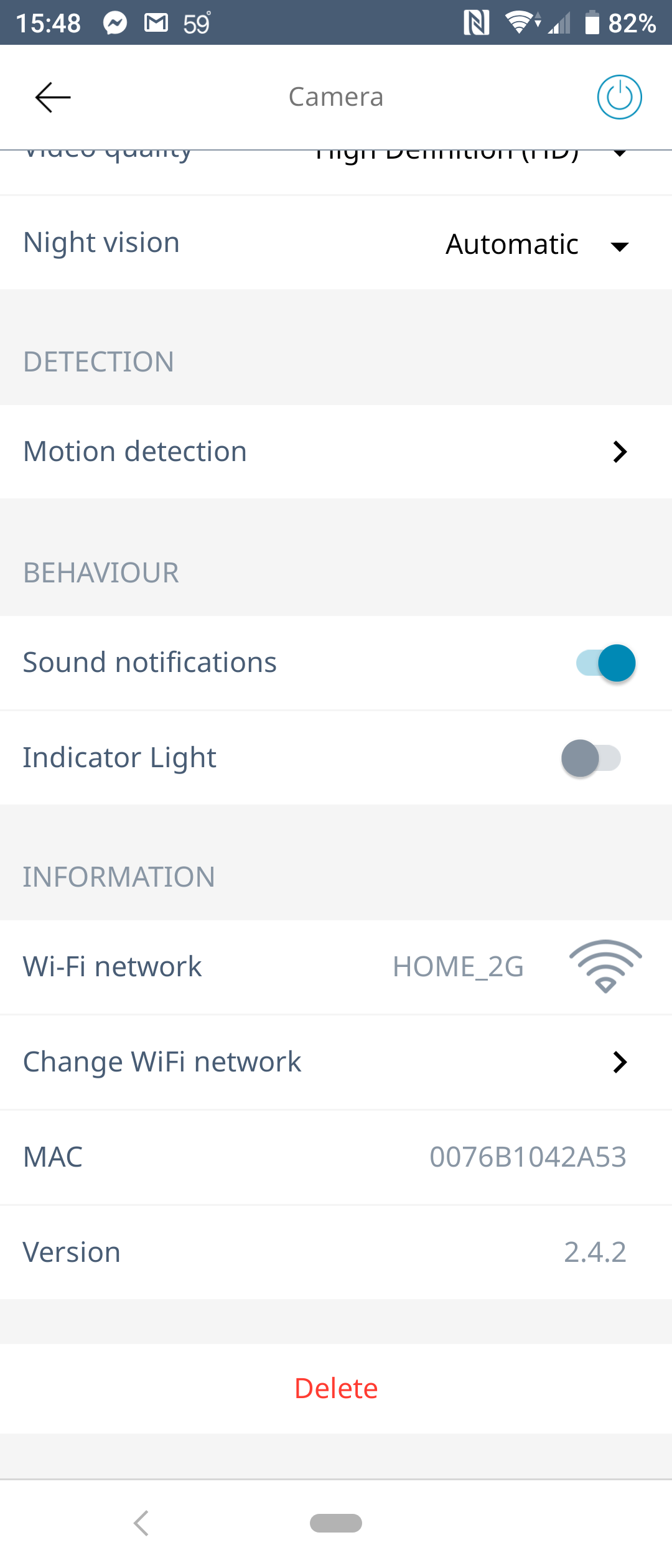Click the Wi-Fi signal icon beside HOME_2G
This screenshot has height=1568, width=672.
[605, 966]
